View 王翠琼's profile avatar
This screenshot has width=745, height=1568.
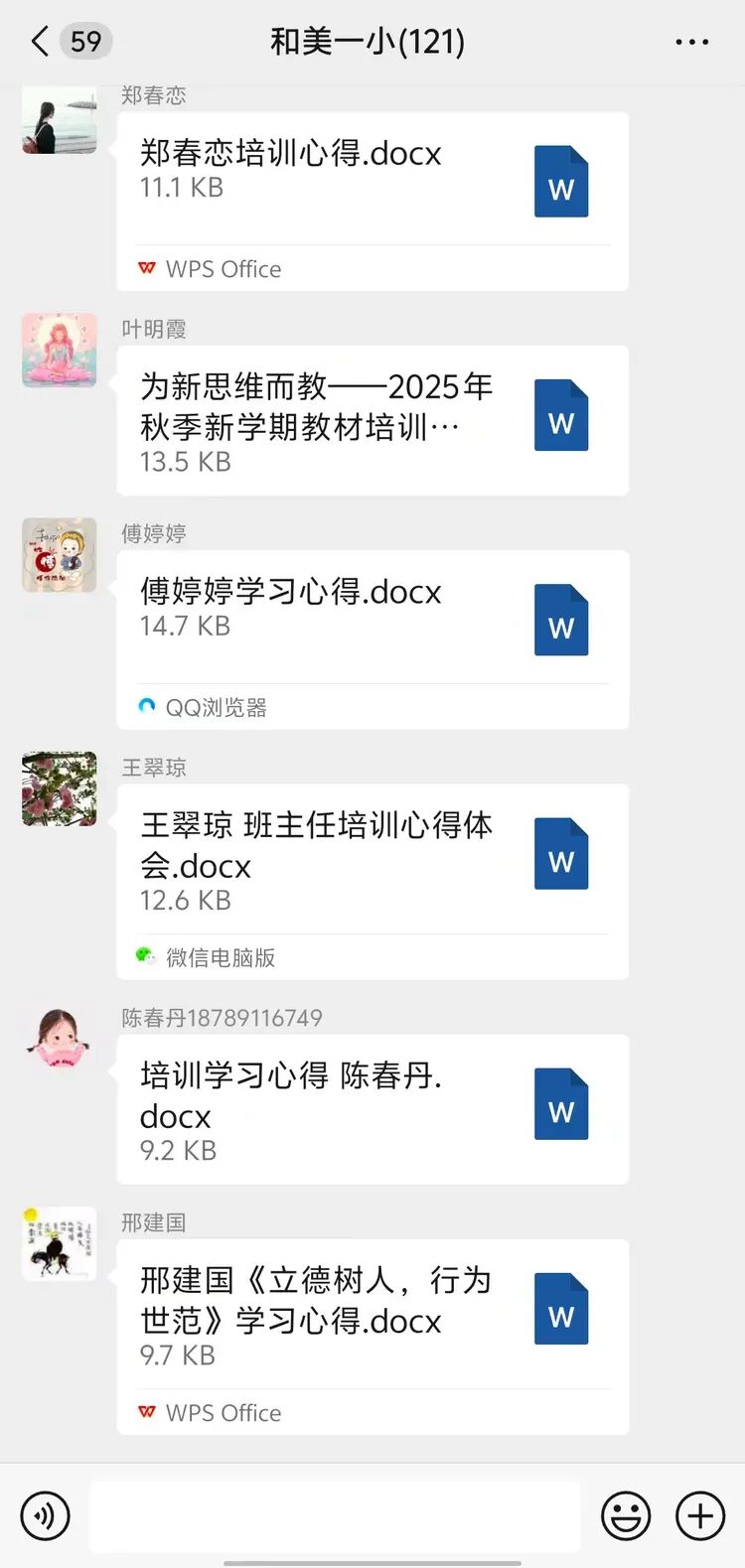tap(60, 789)
